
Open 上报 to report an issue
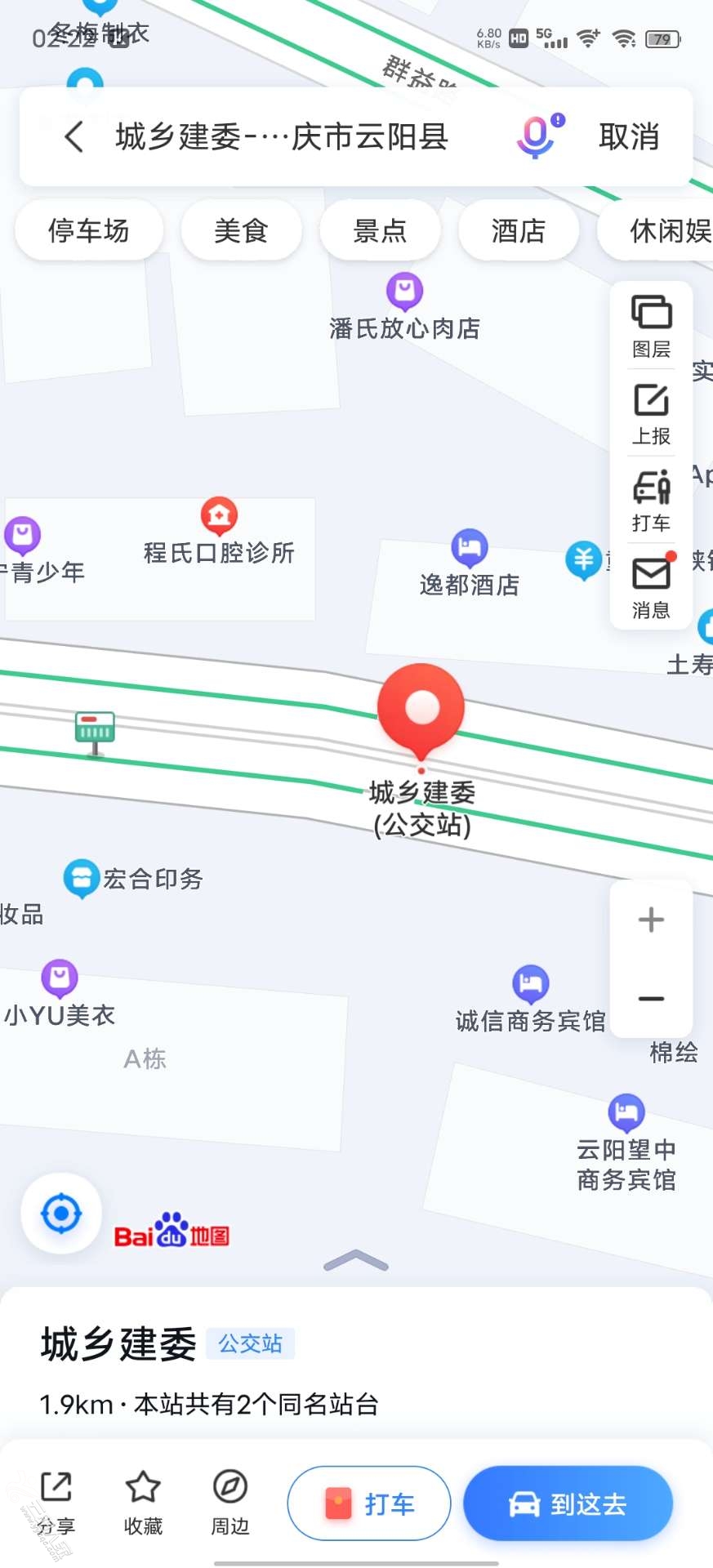[651, 413]
